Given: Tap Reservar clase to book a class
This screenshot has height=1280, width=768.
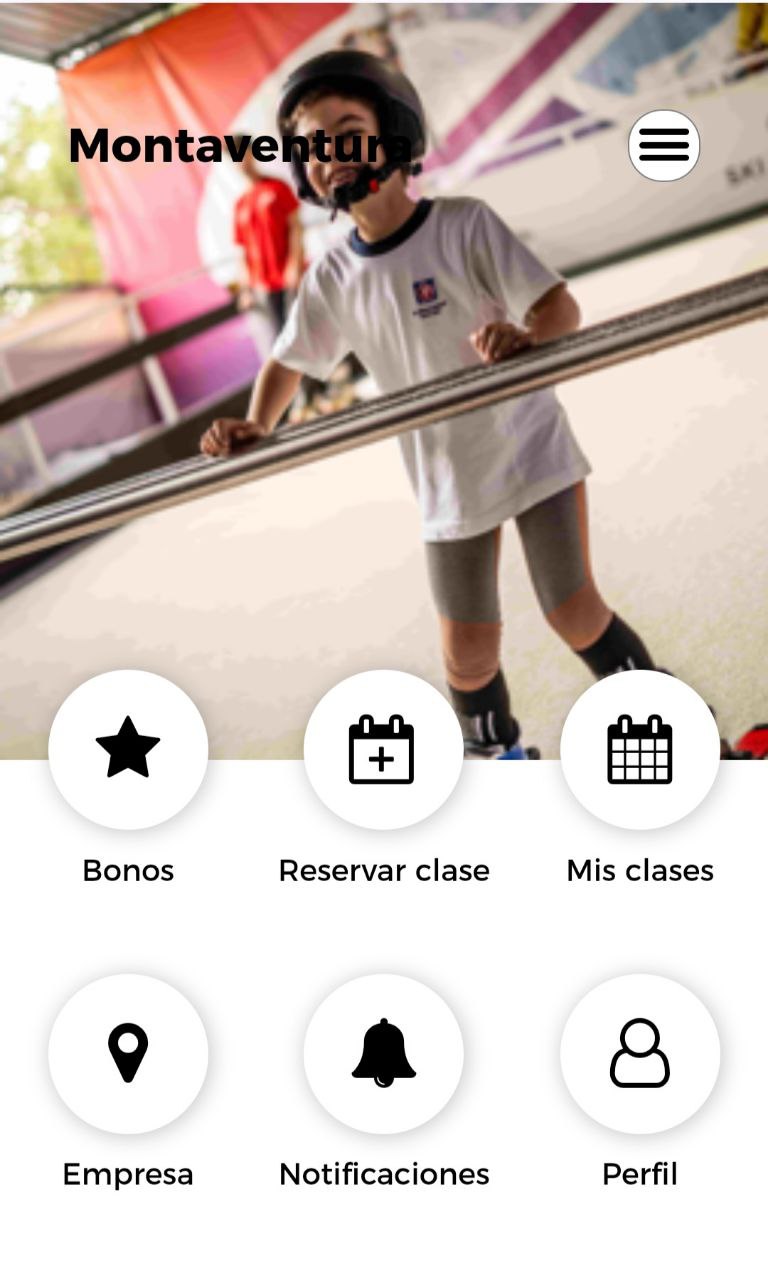Looking at the screenshot, I should tap(384, 750).
